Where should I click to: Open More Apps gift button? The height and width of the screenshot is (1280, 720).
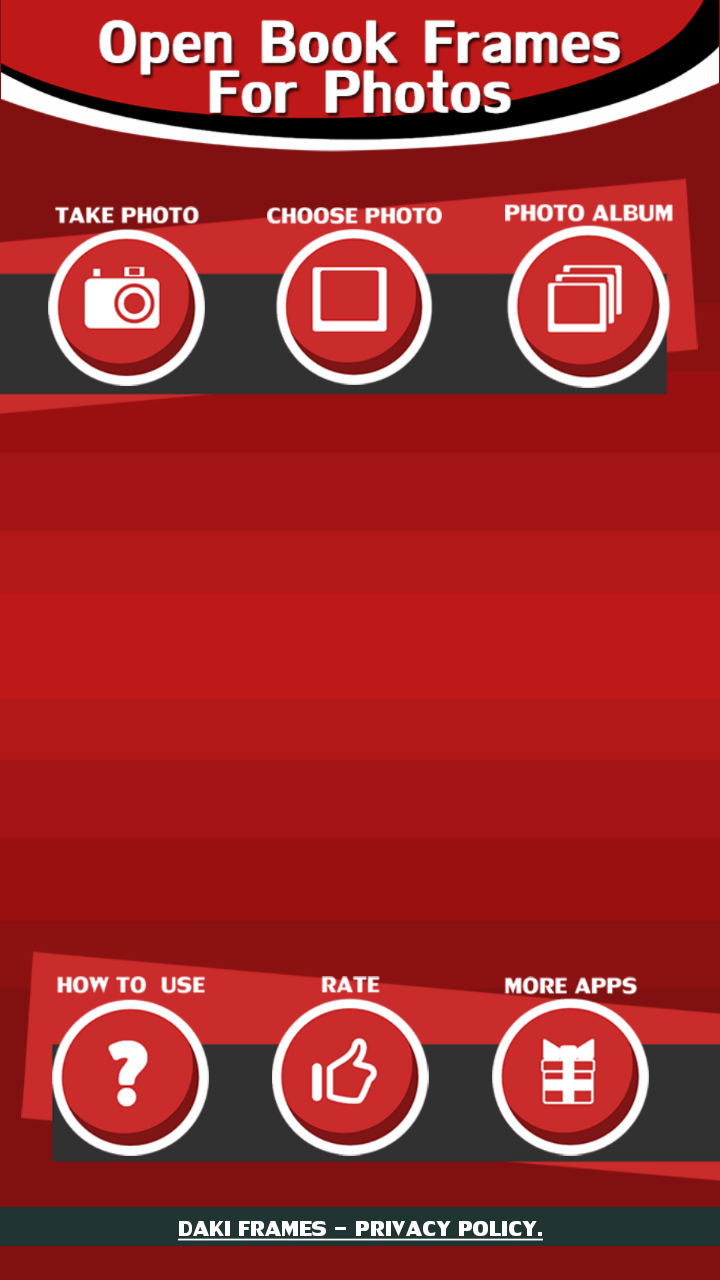click(570, 1076)
